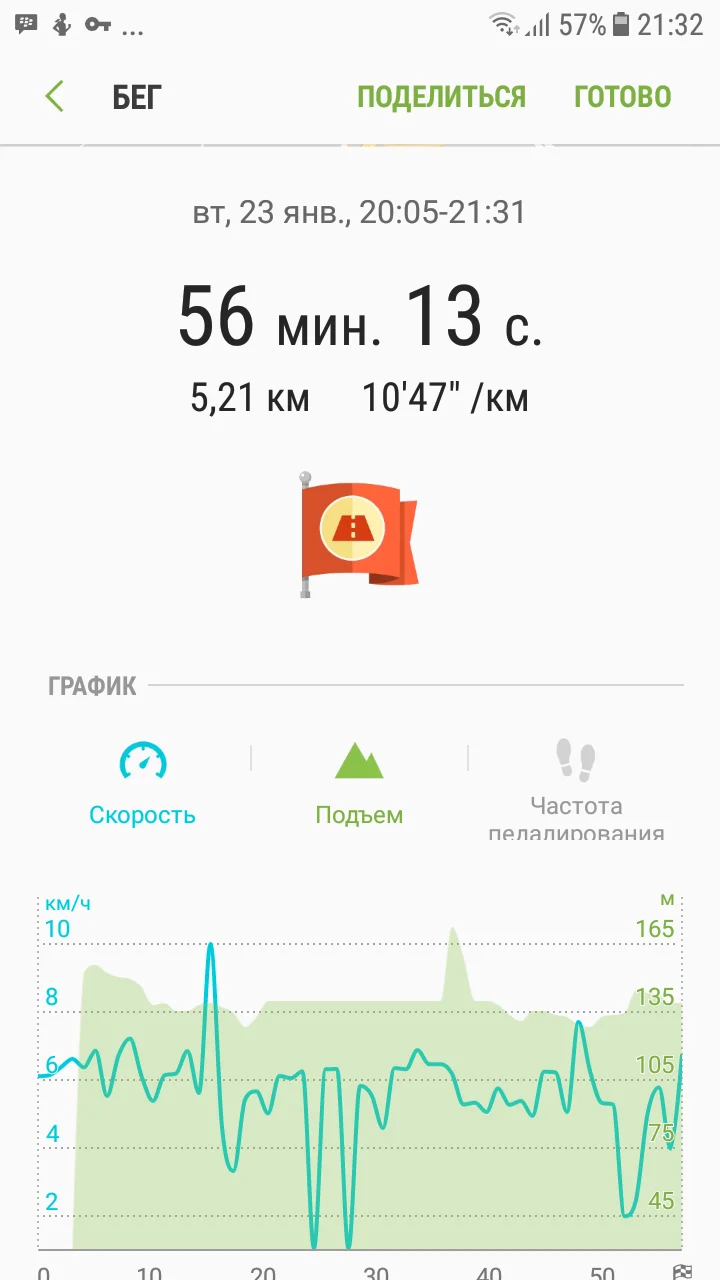Toggle the Скорость graph
Viewport: 720px width, 1280px height.
(142, 784)
